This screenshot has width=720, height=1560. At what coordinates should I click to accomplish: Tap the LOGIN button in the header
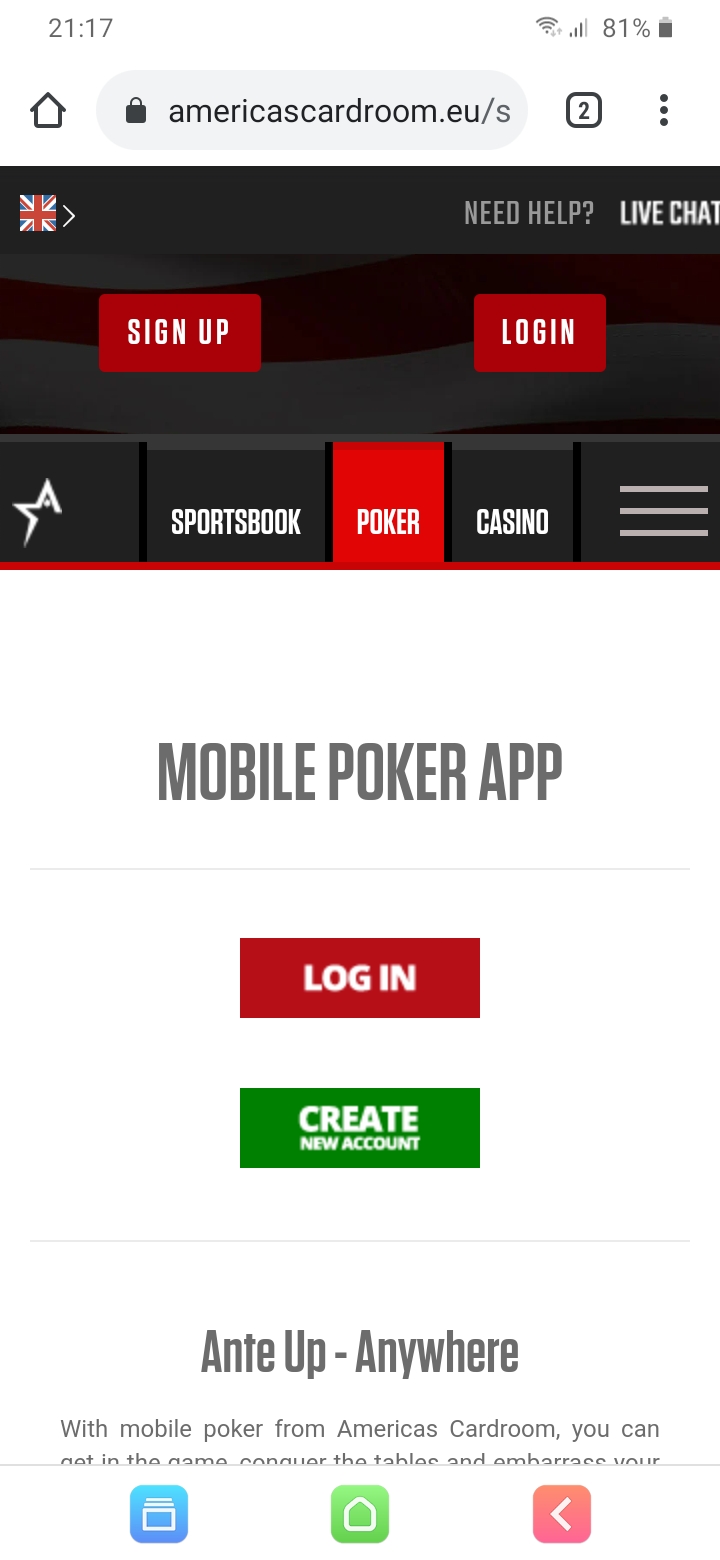click(540, 332)
